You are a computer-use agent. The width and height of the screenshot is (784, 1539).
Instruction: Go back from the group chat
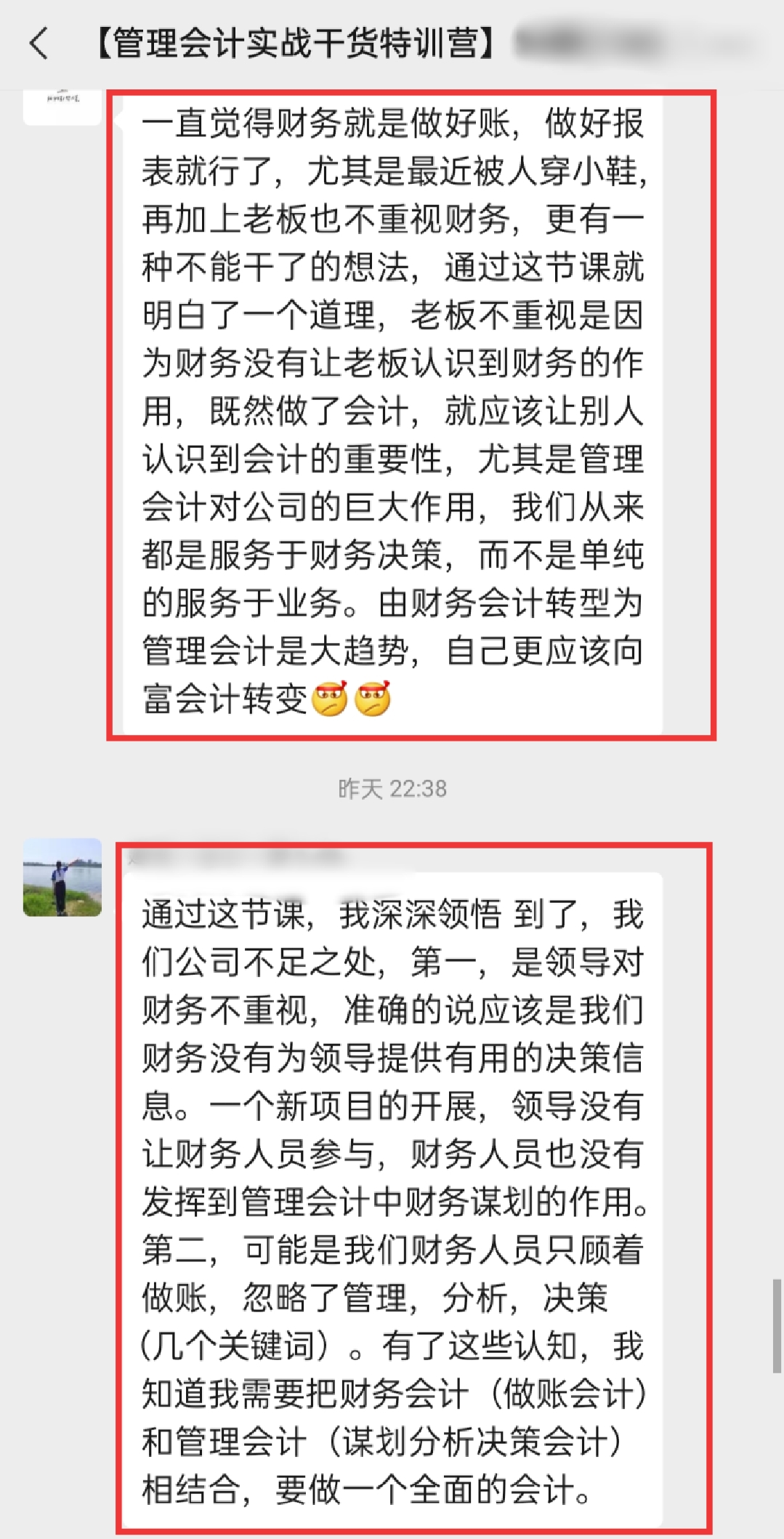pyautogui.click(x=39, y=44)
